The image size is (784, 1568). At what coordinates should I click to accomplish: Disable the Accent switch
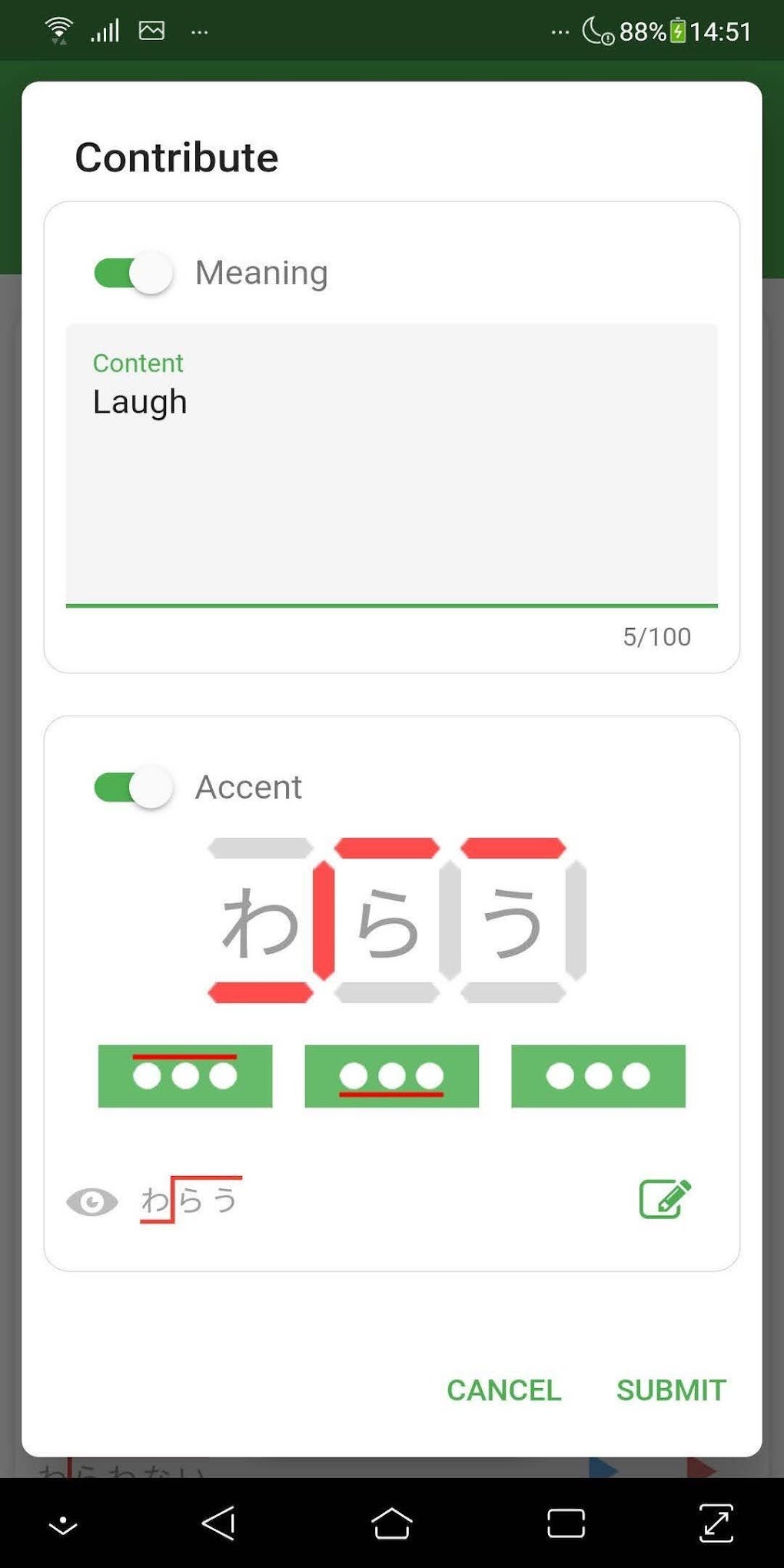pos(133,787)
